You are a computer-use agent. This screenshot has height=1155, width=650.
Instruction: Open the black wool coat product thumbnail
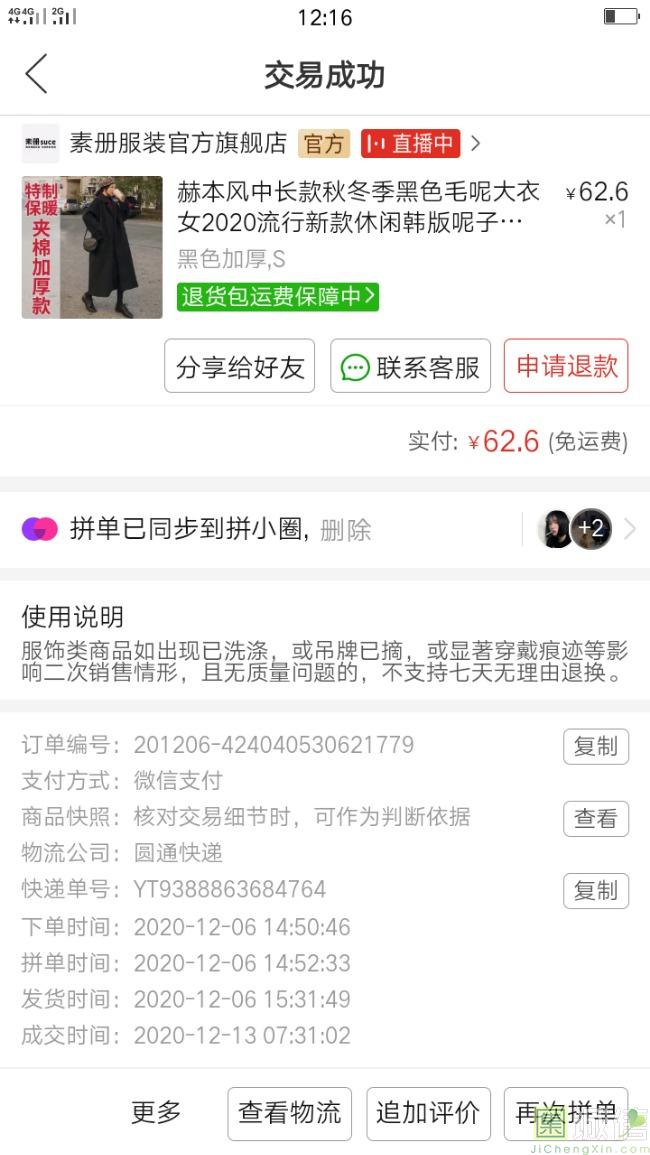(x=92, y=247)
